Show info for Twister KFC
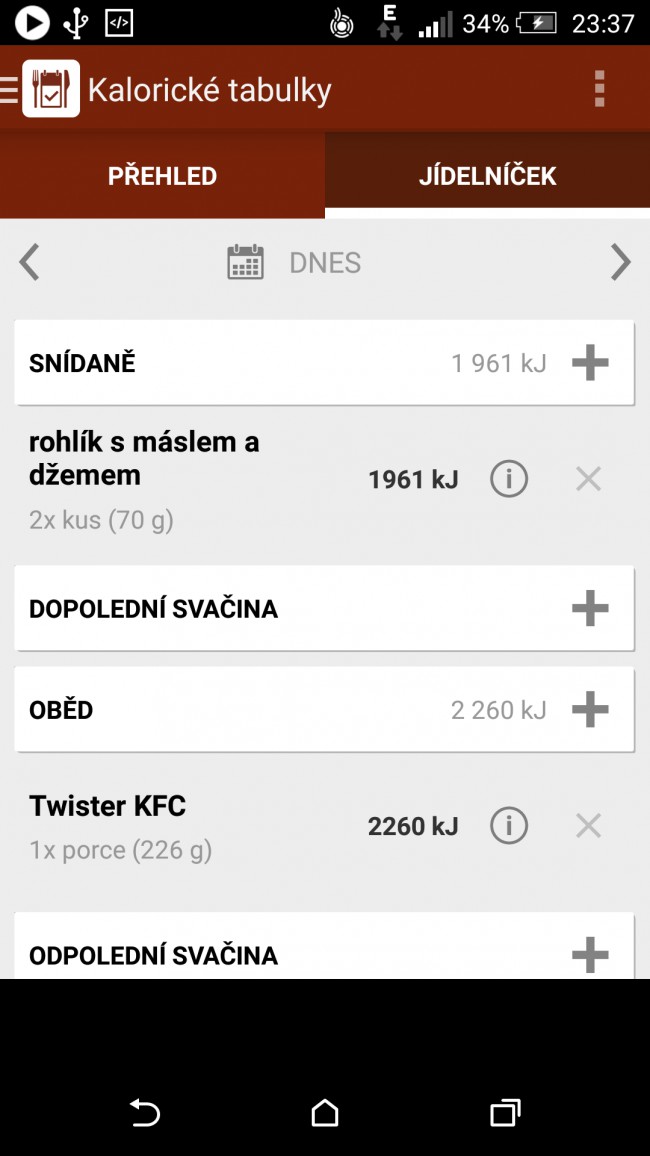 pyautogui.click(x=509, y=825)
